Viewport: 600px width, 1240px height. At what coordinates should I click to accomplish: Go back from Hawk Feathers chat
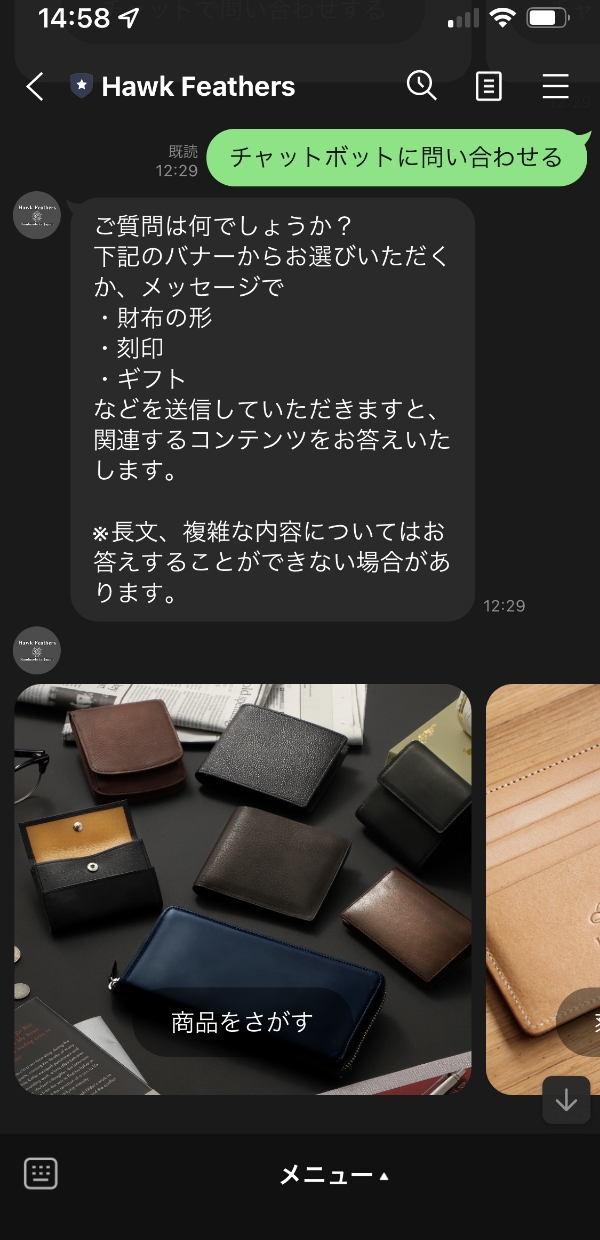tap(35, 87)
